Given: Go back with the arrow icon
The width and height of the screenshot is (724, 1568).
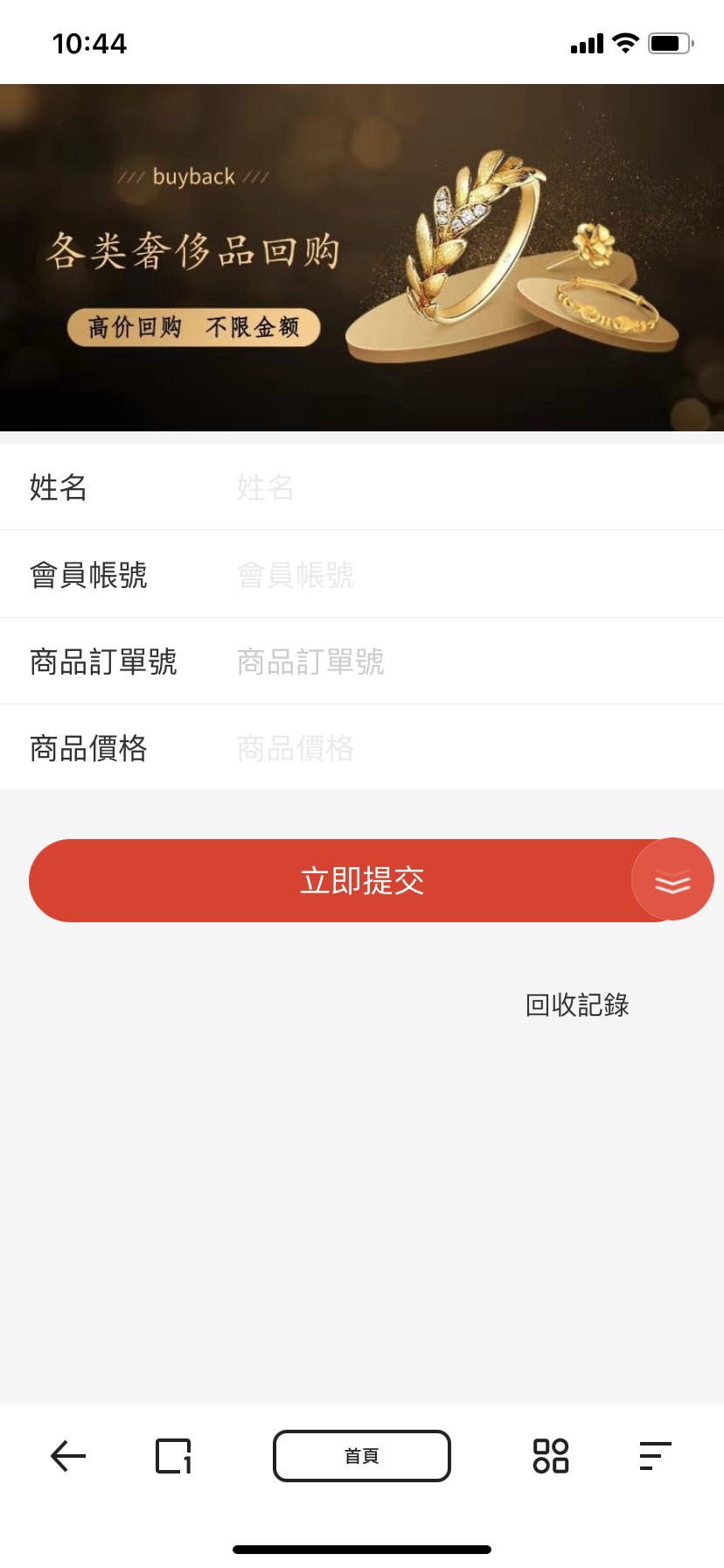Looking at the screenshot, I should (68, 1456).
